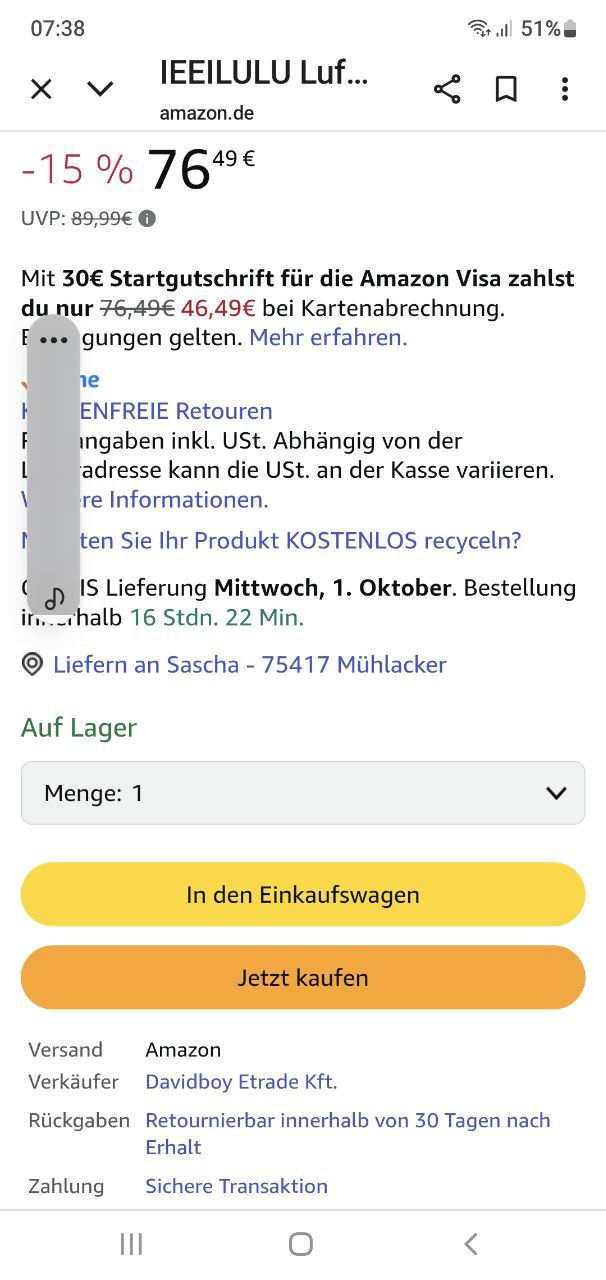Screen dimensions: 606x1280
Task: Close the browser tab with the X
Action: point(41,90)
